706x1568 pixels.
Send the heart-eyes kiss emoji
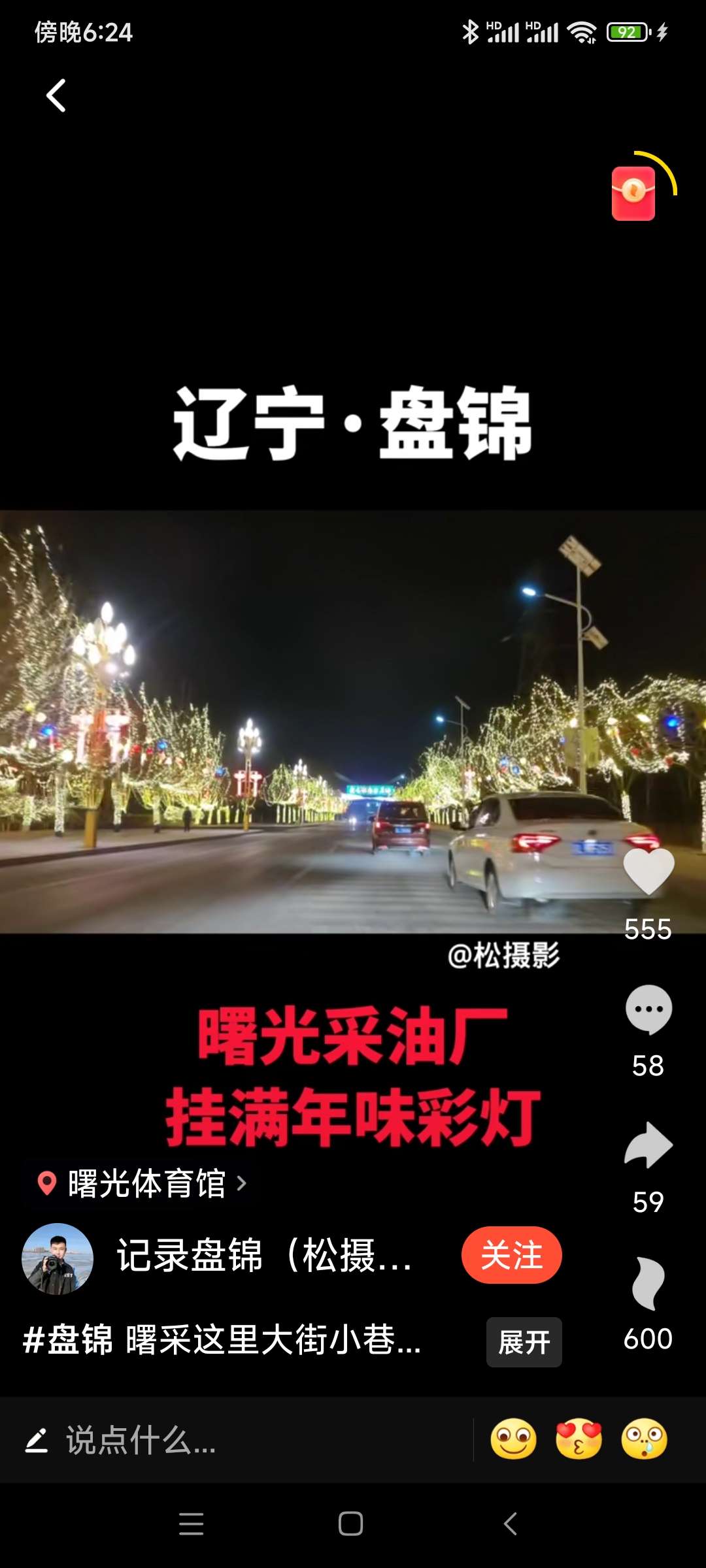579,1439
